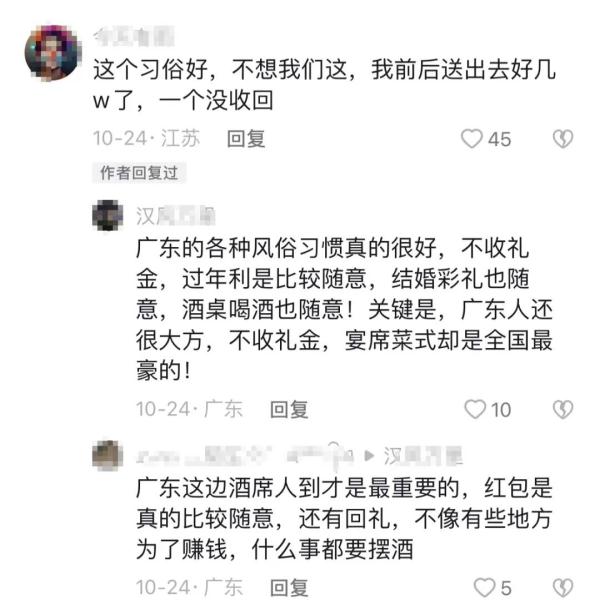The height and width of the screenshot is (615, 600).
Task: Dislike the 广东的各种风俗 reply
Action: pos(565,409)
